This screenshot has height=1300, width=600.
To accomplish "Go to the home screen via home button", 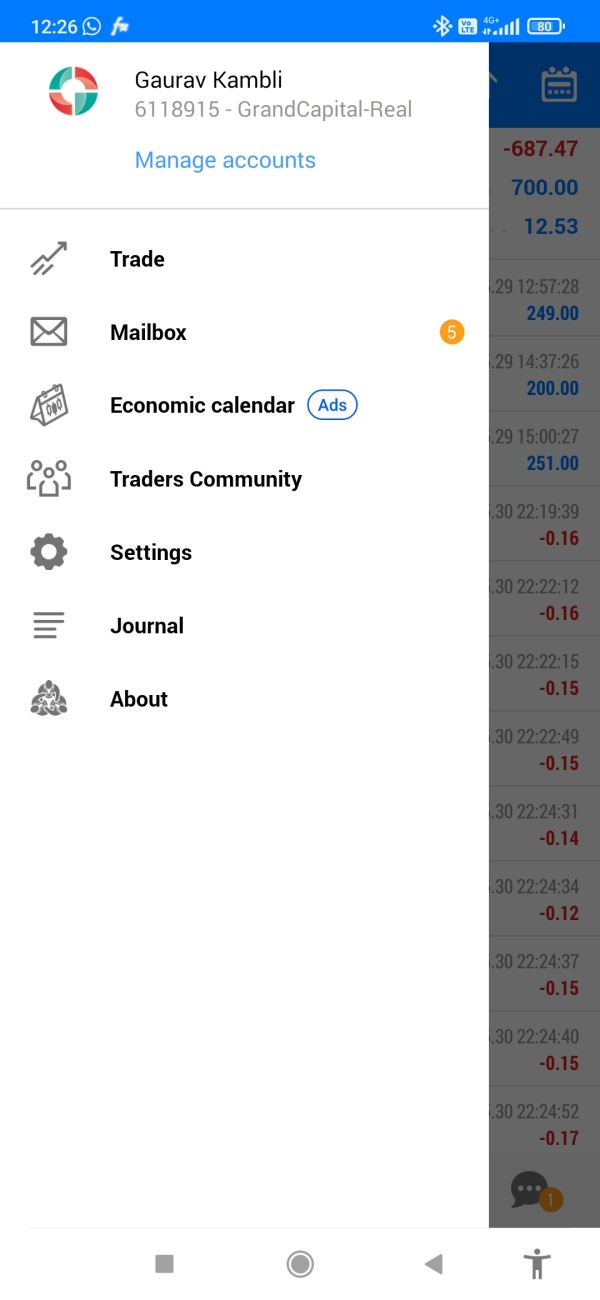I will [x=300, y=1264].
